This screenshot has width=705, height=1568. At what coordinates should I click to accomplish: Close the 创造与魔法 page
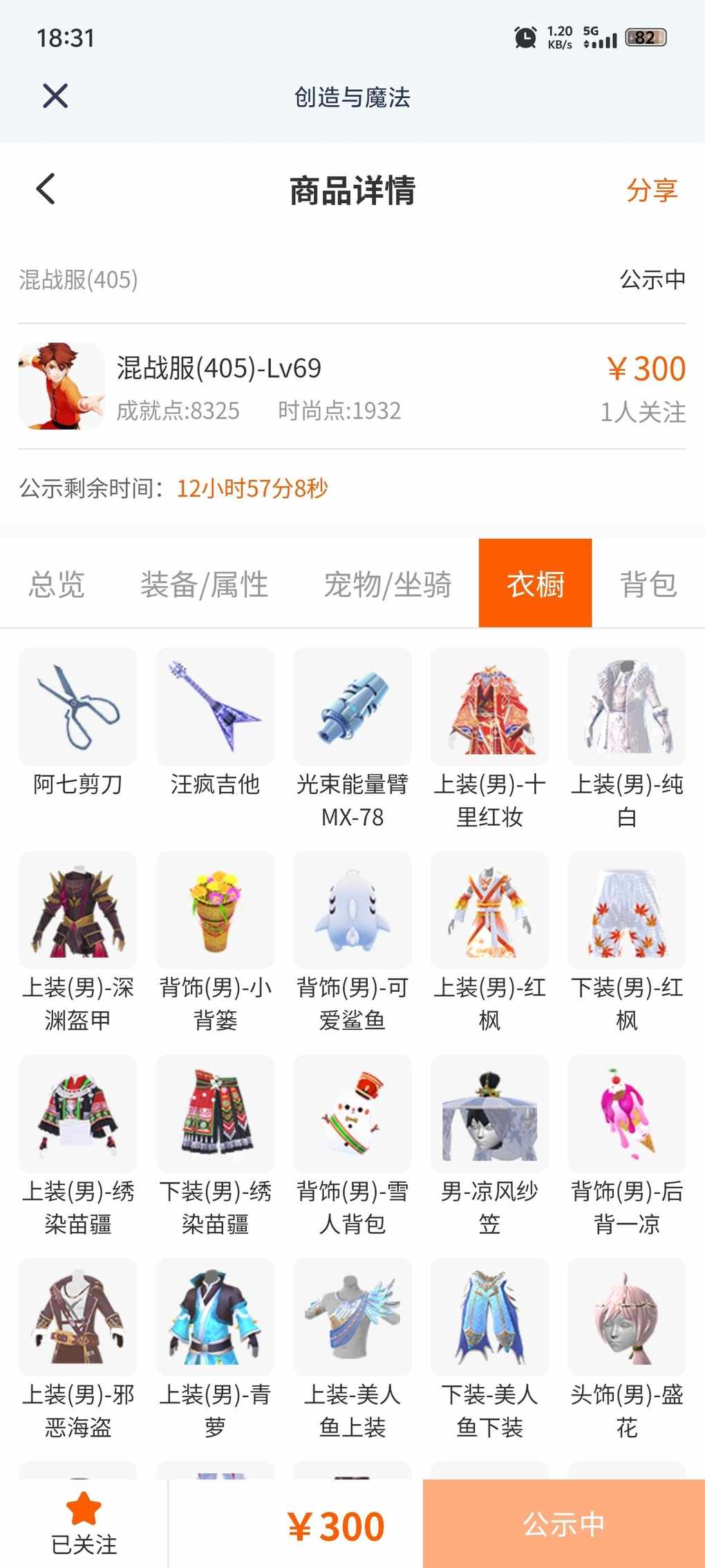(55, 96)
